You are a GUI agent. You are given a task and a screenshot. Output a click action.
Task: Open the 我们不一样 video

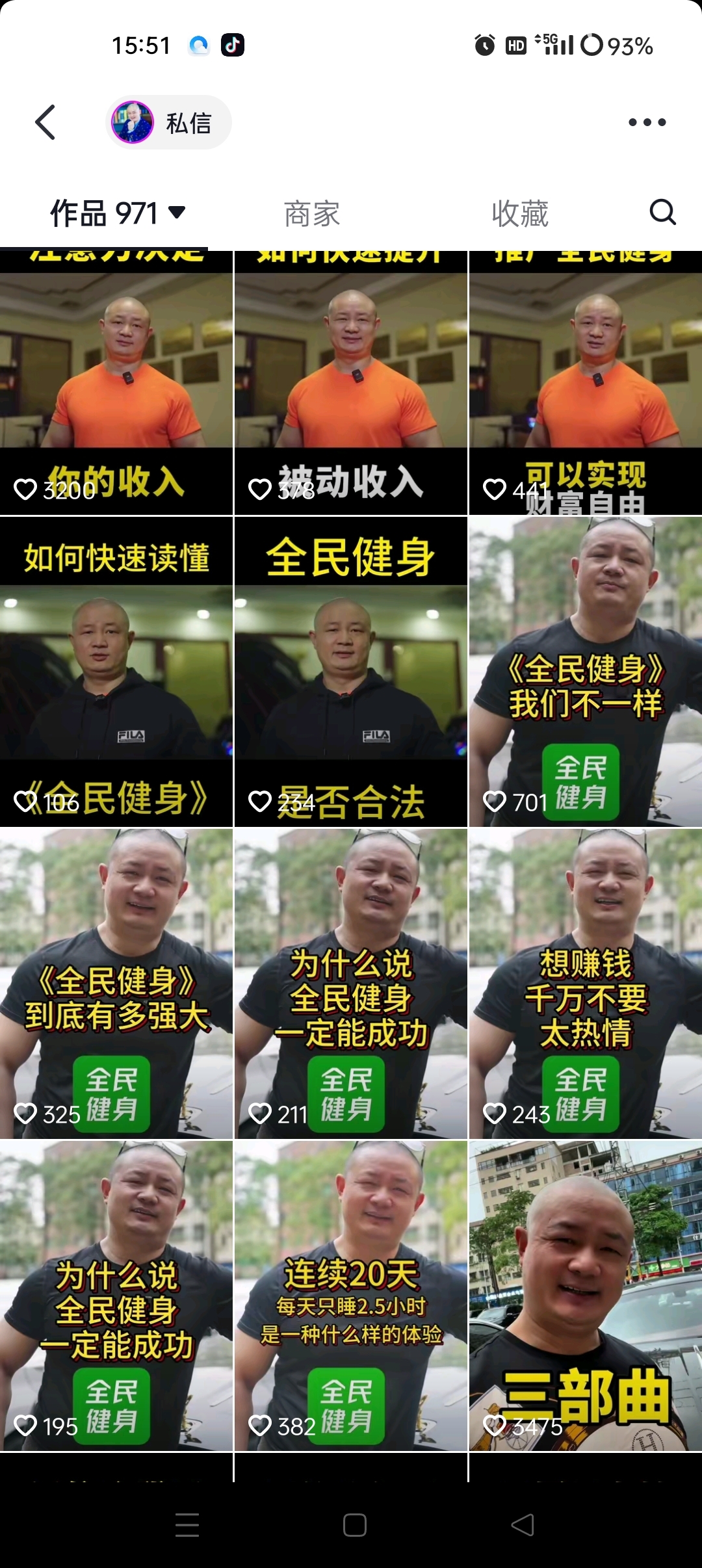coord(586,672)
